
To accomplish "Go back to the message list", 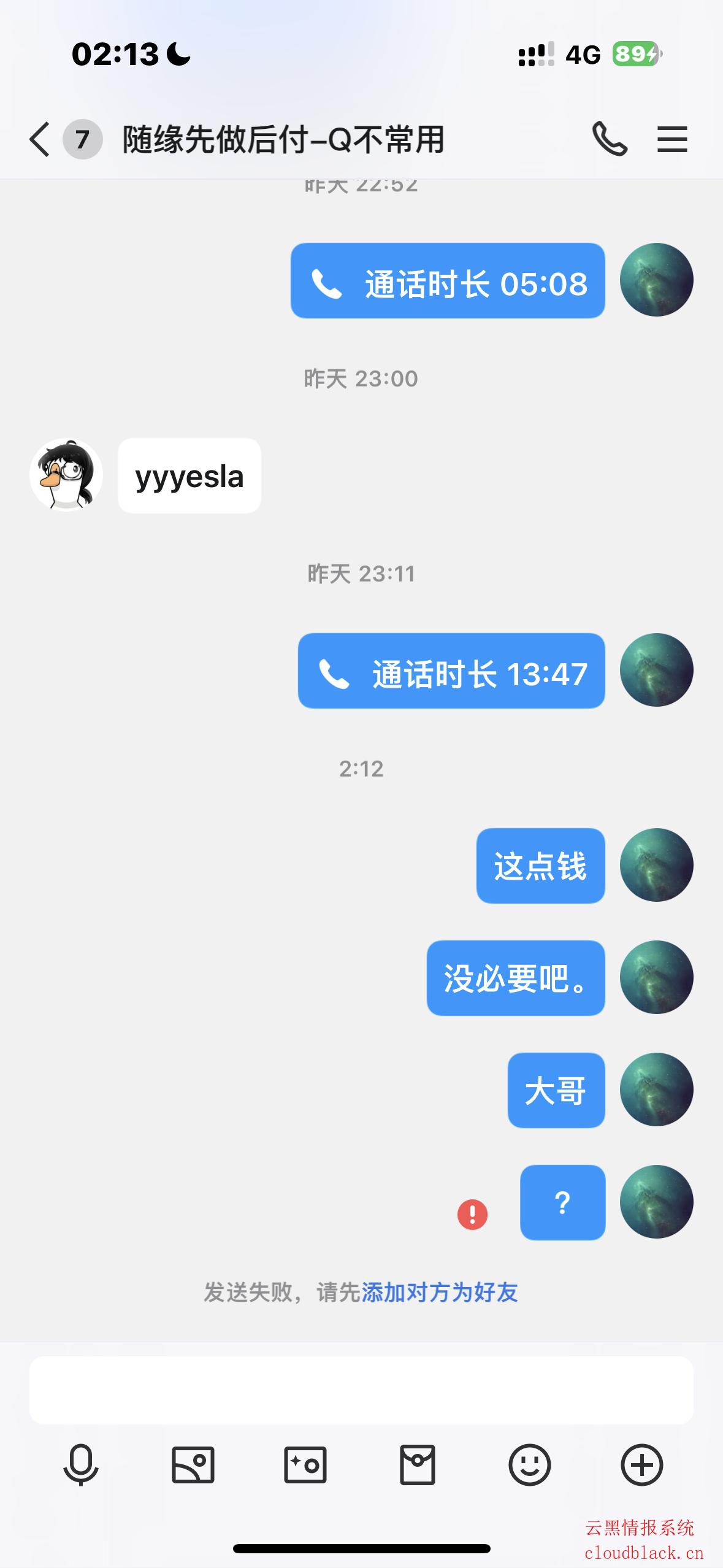I will click(x=40, y=139).
